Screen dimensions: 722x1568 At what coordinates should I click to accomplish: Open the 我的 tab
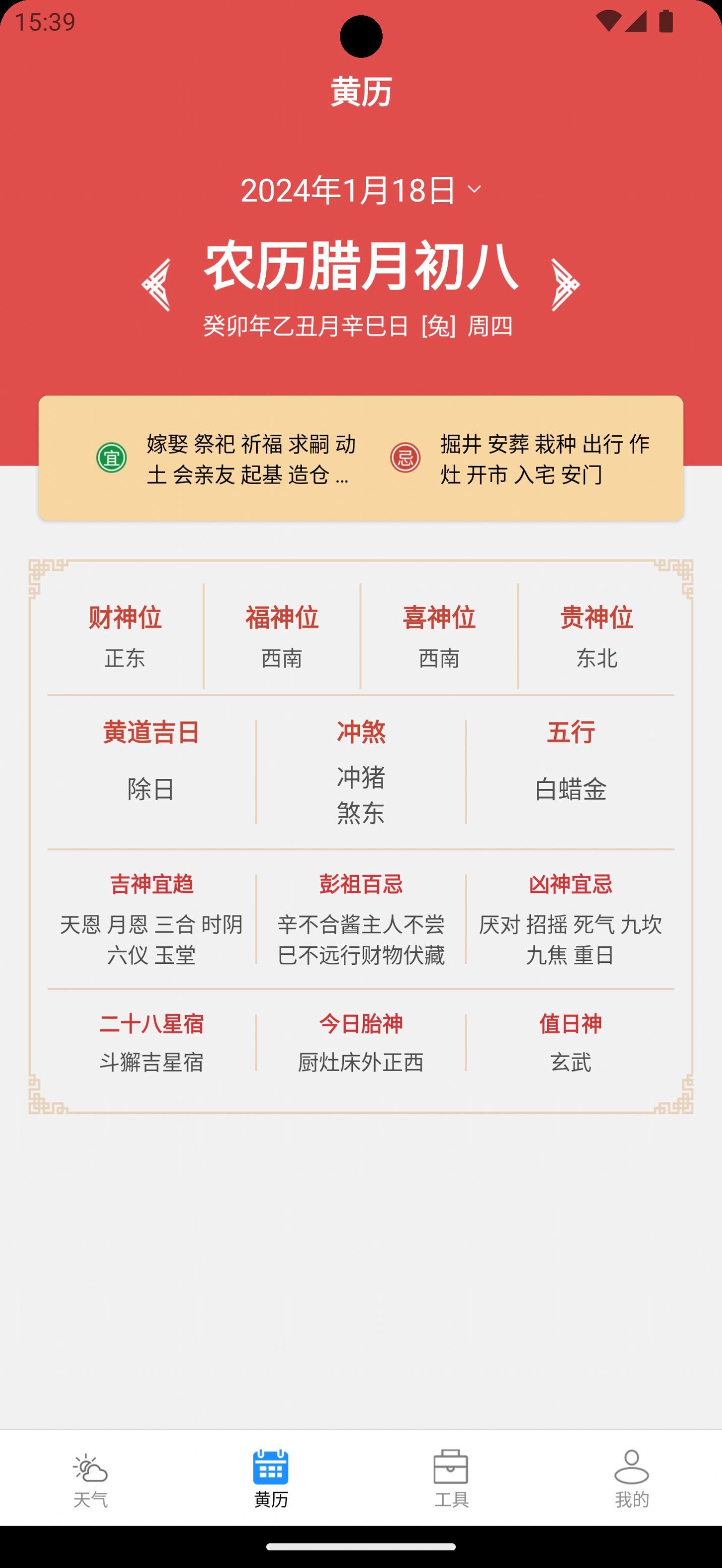point(631,1478)
